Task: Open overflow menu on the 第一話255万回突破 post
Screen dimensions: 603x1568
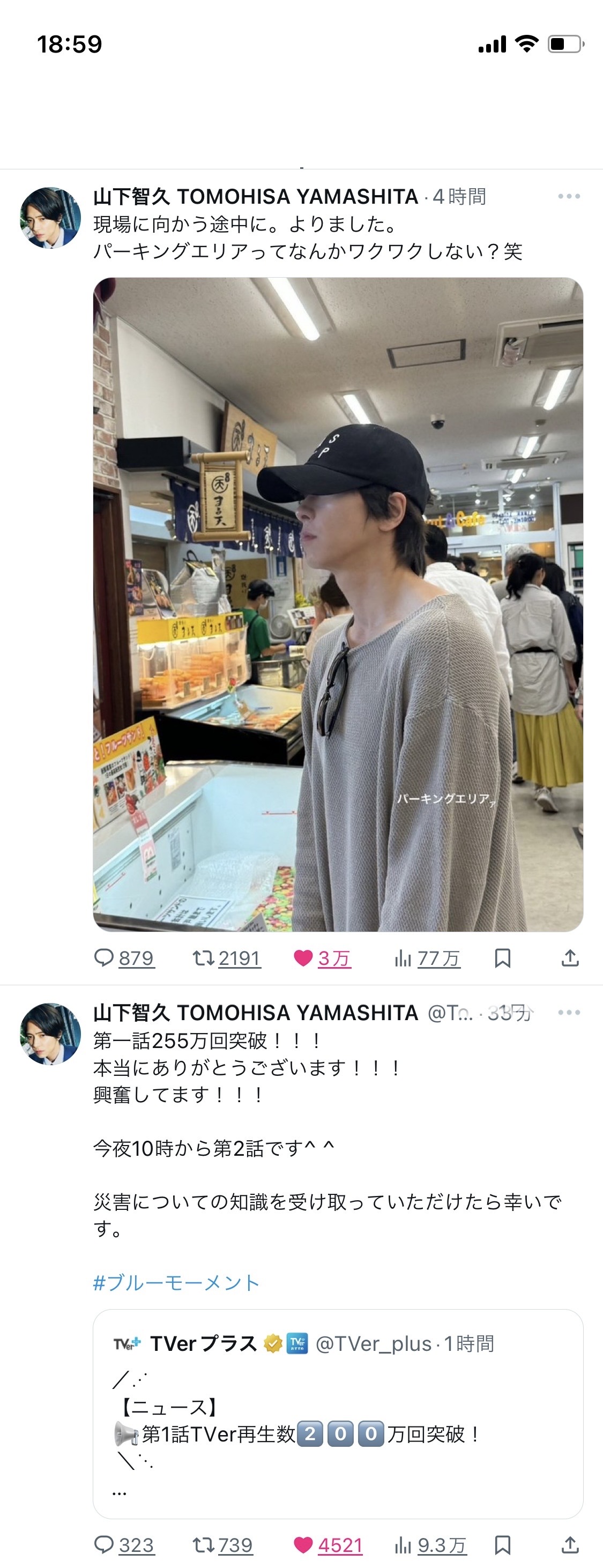Action: pos(568,1012)
